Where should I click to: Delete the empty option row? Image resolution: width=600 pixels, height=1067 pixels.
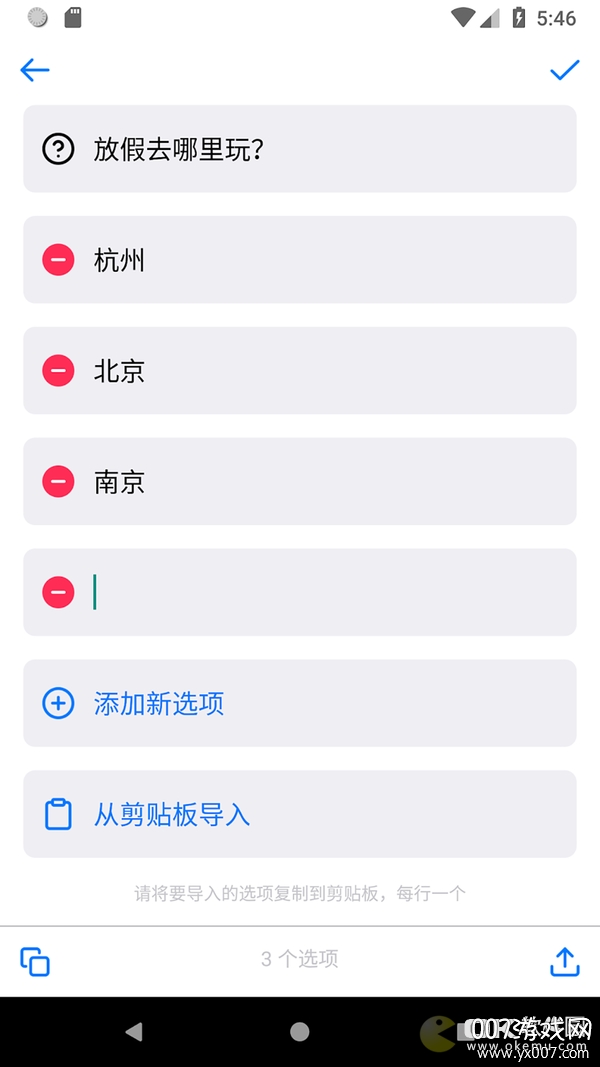point(58,592)
